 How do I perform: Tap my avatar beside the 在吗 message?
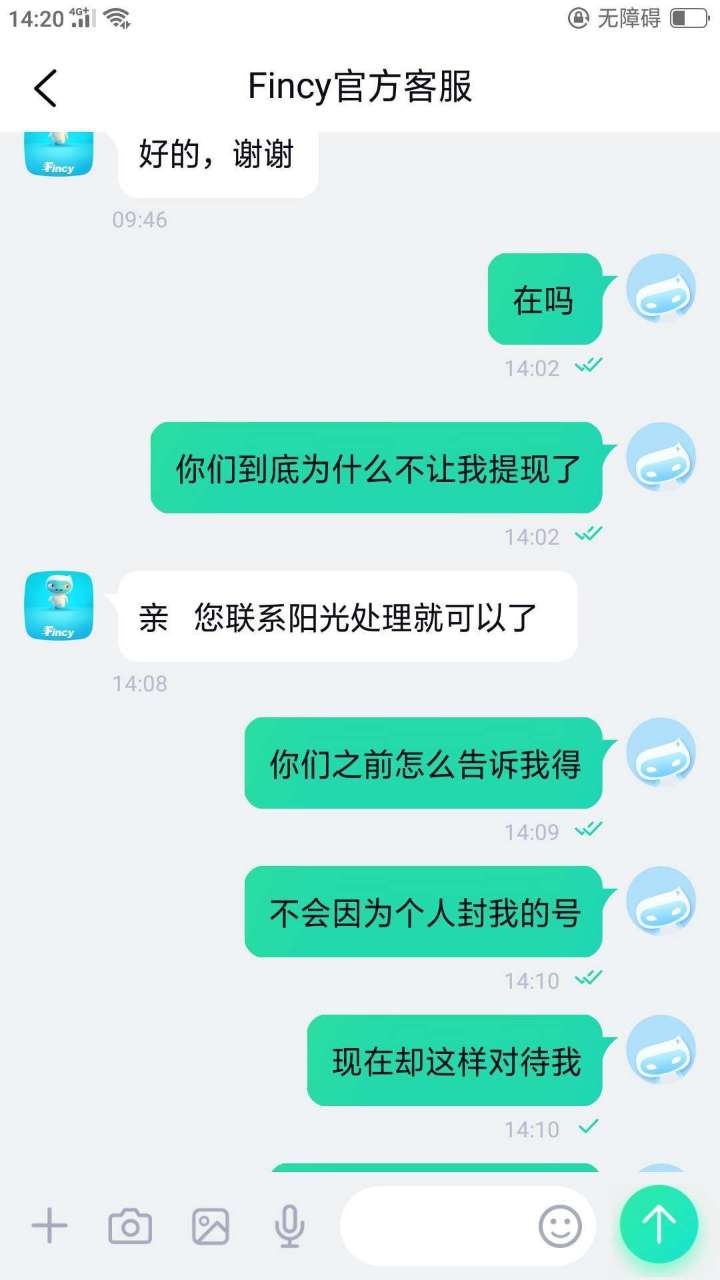tap(660, 289)
